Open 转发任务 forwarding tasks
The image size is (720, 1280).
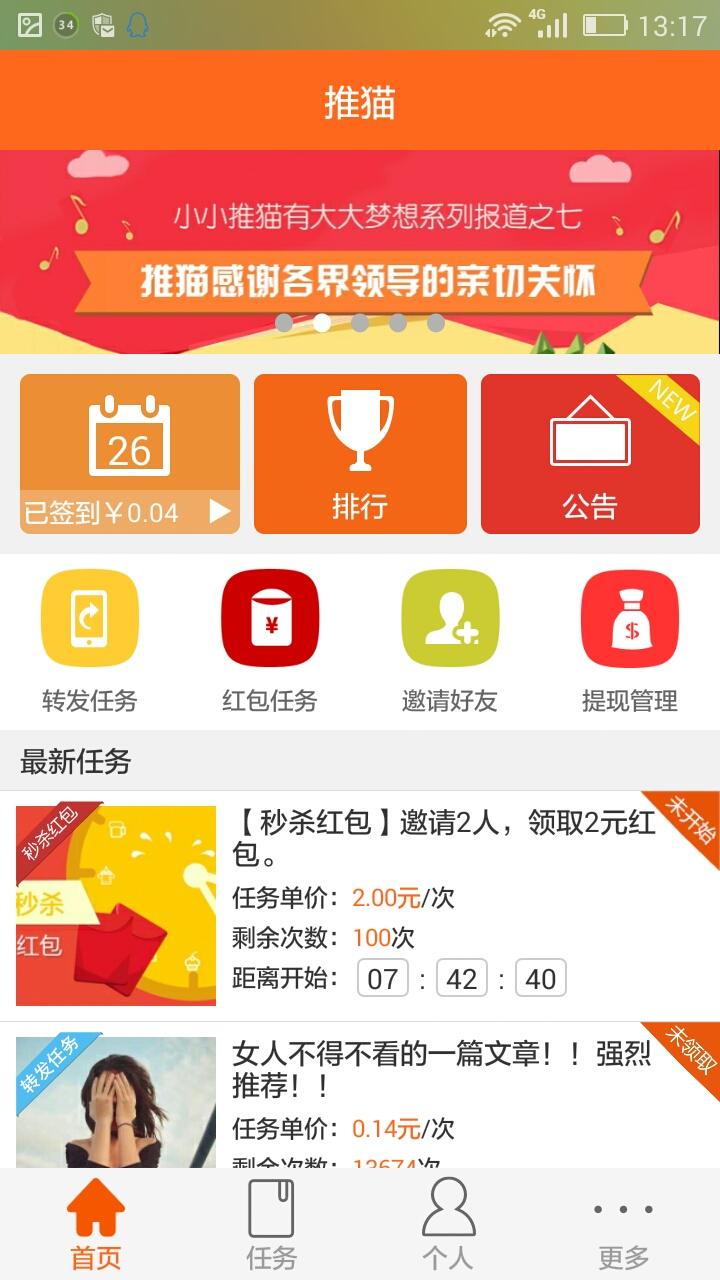pos(89,640)
